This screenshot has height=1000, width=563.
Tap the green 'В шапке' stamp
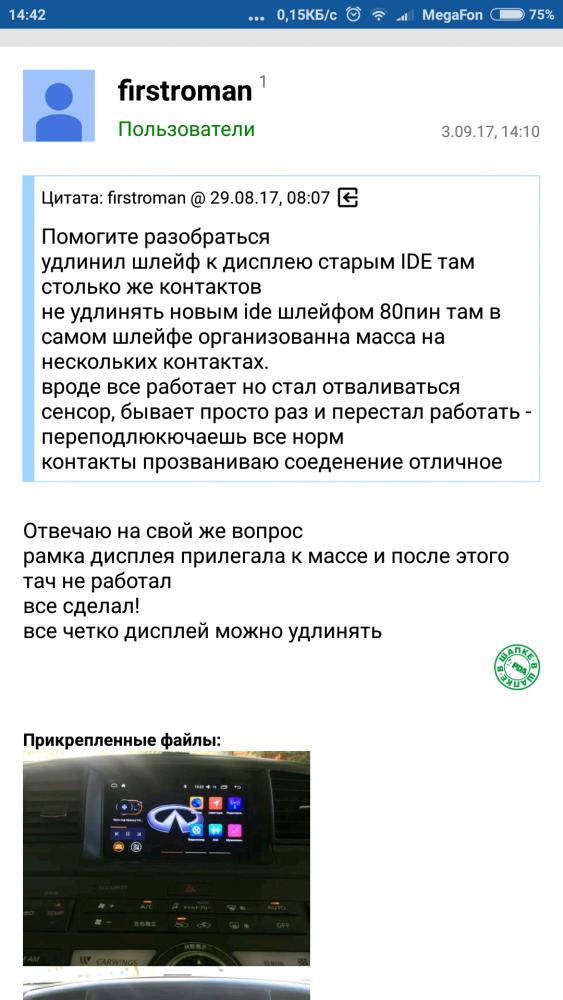point(517,667)
